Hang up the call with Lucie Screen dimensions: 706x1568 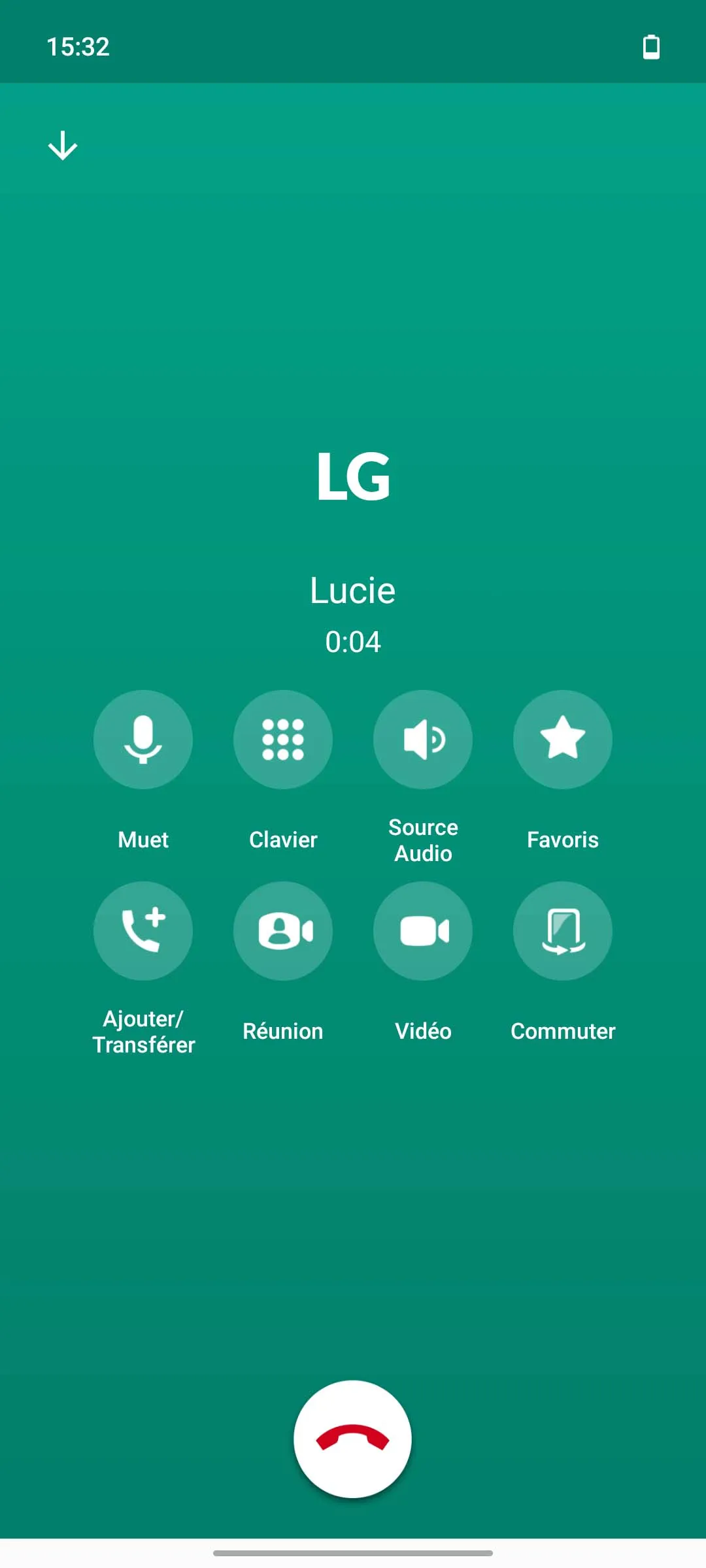[x=352, y=1439]
